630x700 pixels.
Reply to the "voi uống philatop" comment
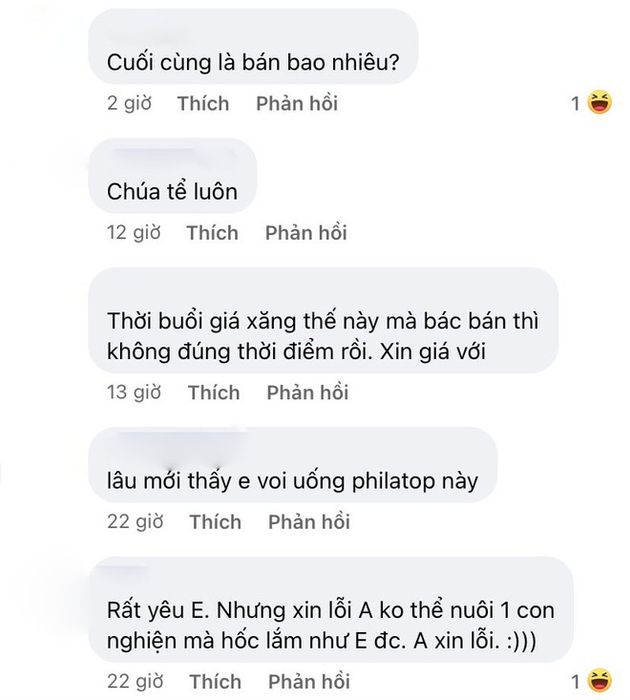pos(309,521)
